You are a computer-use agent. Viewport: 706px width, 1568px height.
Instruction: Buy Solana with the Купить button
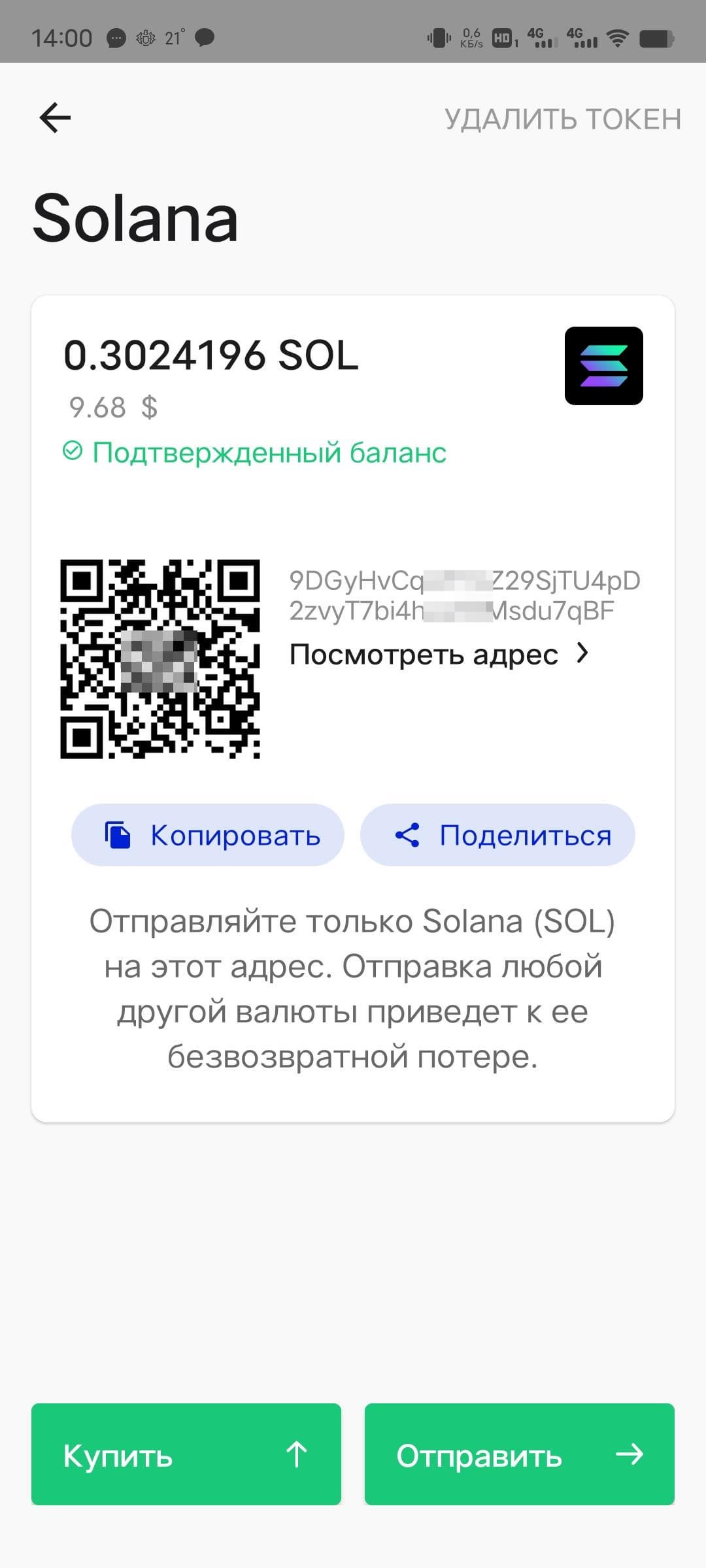click(186, 1454)
